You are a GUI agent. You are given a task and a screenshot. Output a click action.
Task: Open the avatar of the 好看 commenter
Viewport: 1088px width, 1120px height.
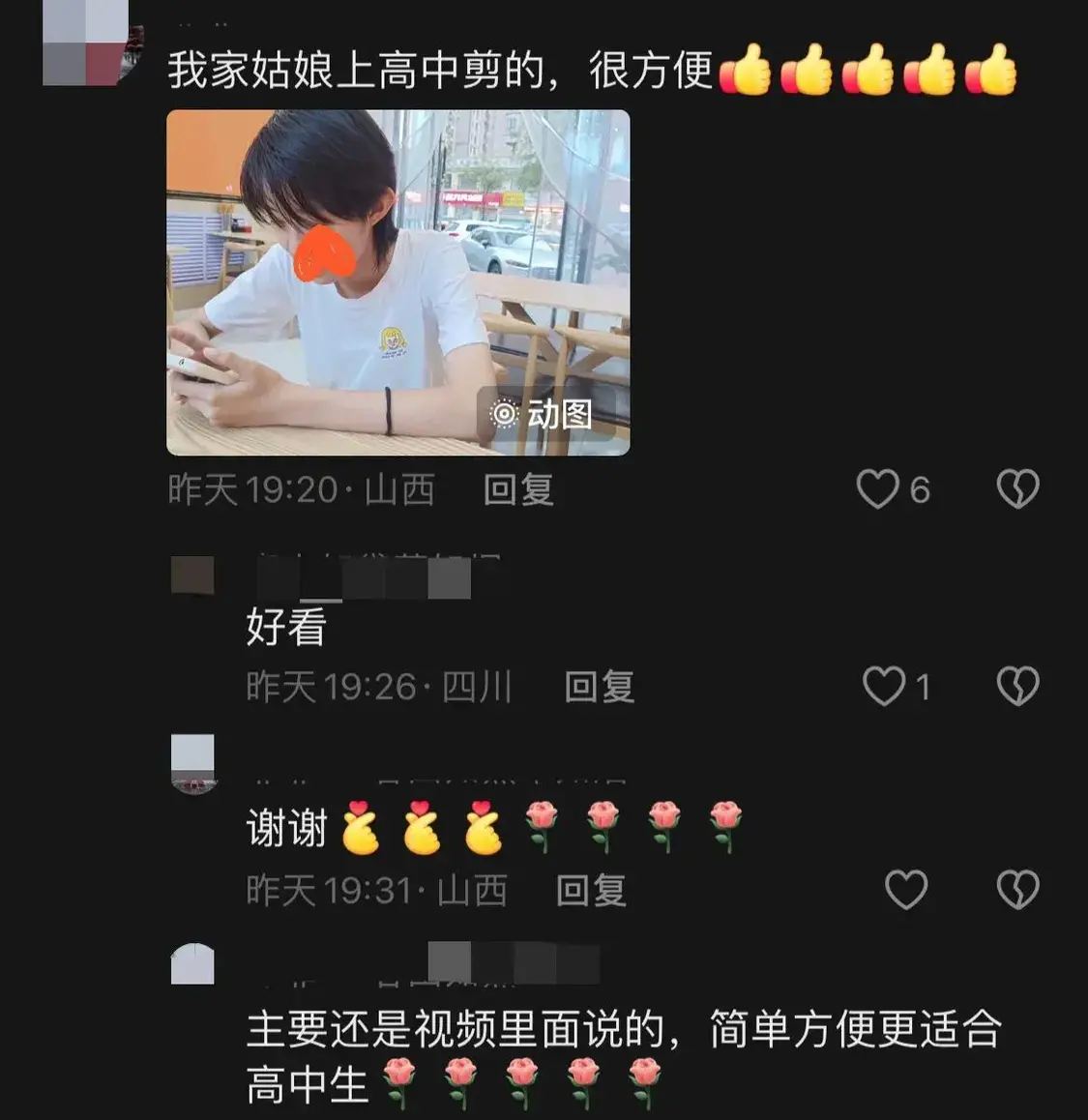tap(193, 575)
